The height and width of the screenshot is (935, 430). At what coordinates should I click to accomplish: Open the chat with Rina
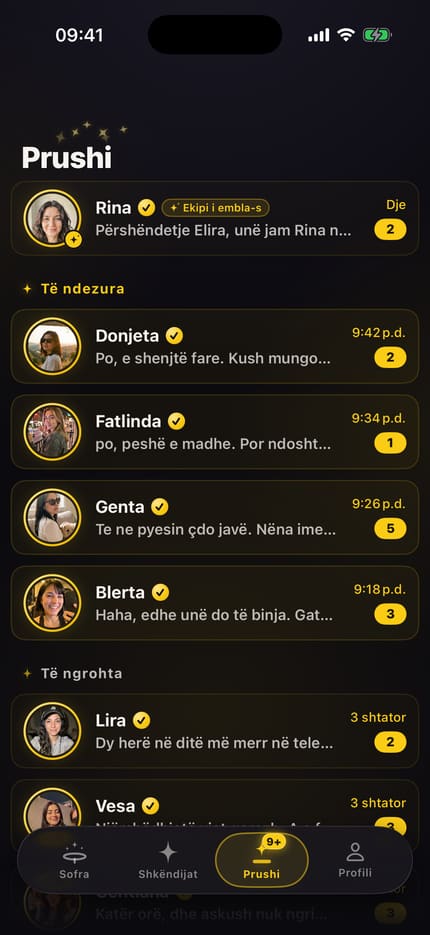(215, 218)
